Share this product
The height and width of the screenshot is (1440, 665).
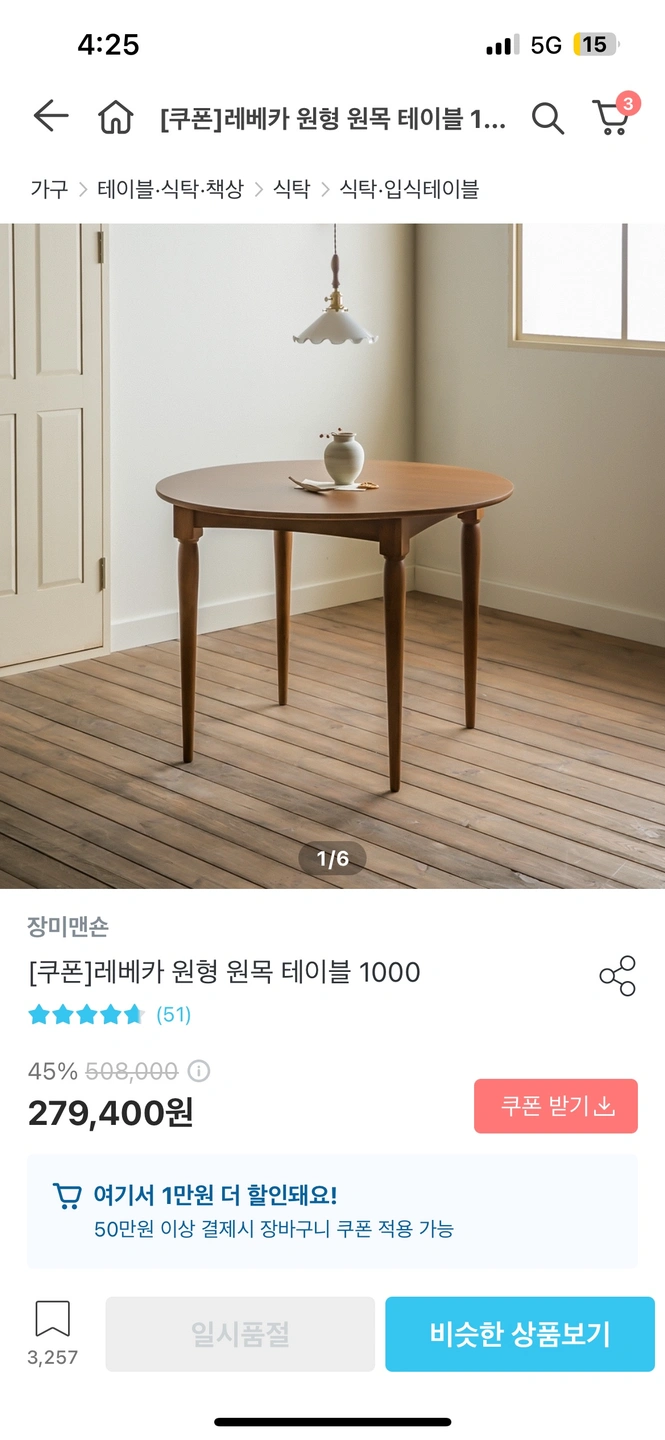(617, 976)
